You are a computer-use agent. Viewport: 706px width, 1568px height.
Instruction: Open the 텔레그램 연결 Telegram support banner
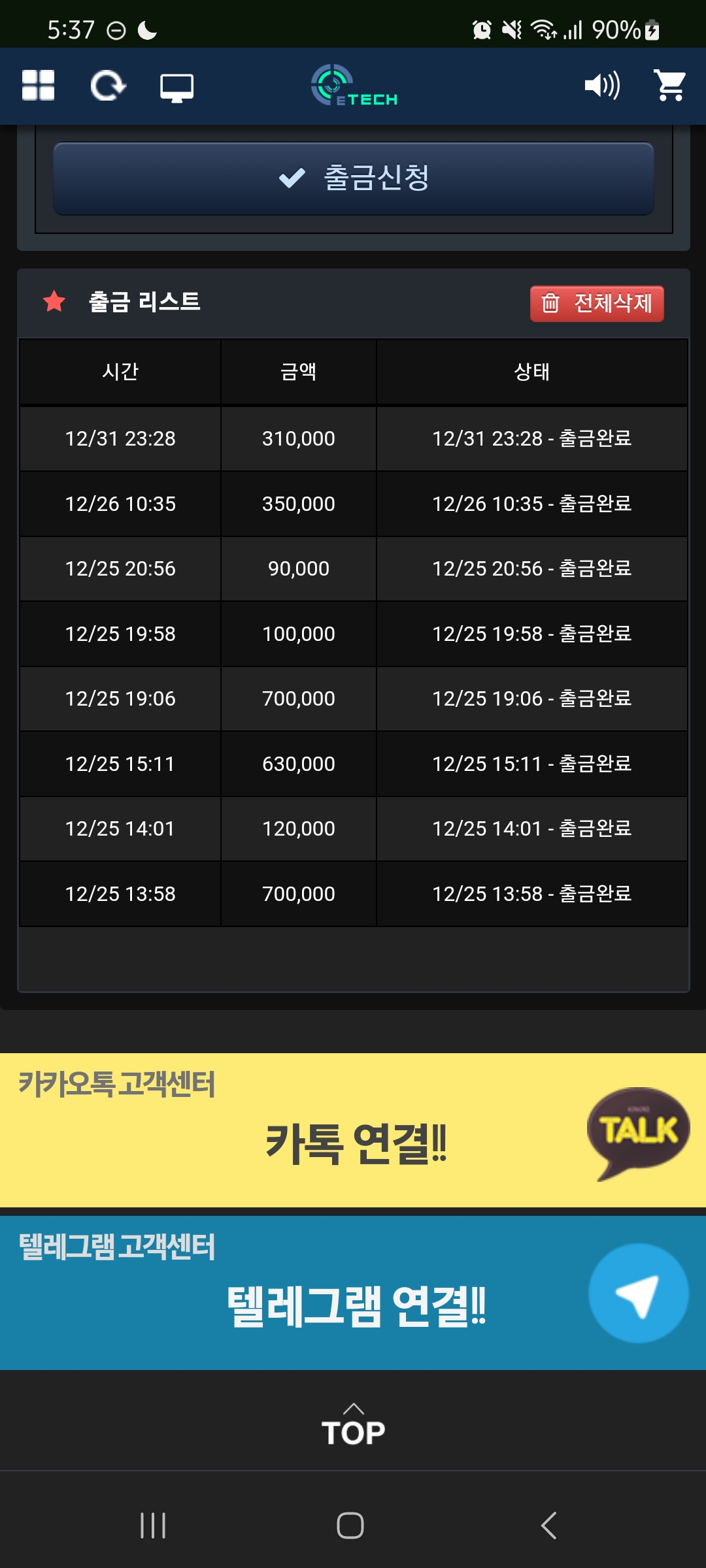coord(353,1292)
